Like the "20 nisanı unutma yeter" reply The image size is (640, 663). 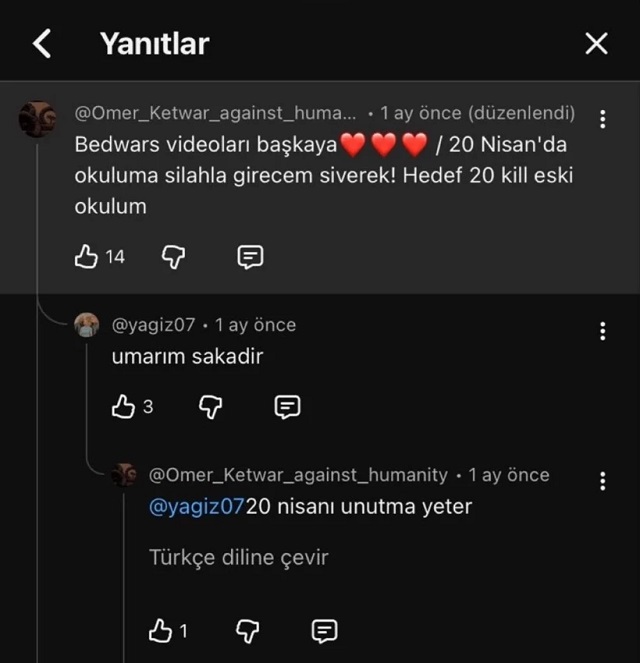(160, 631)
